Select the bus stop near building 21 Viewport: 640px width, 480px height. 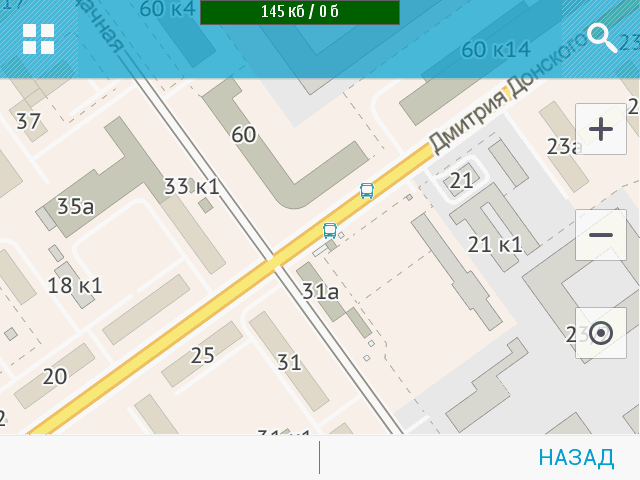pyautogui.click(x=367, y=190)
